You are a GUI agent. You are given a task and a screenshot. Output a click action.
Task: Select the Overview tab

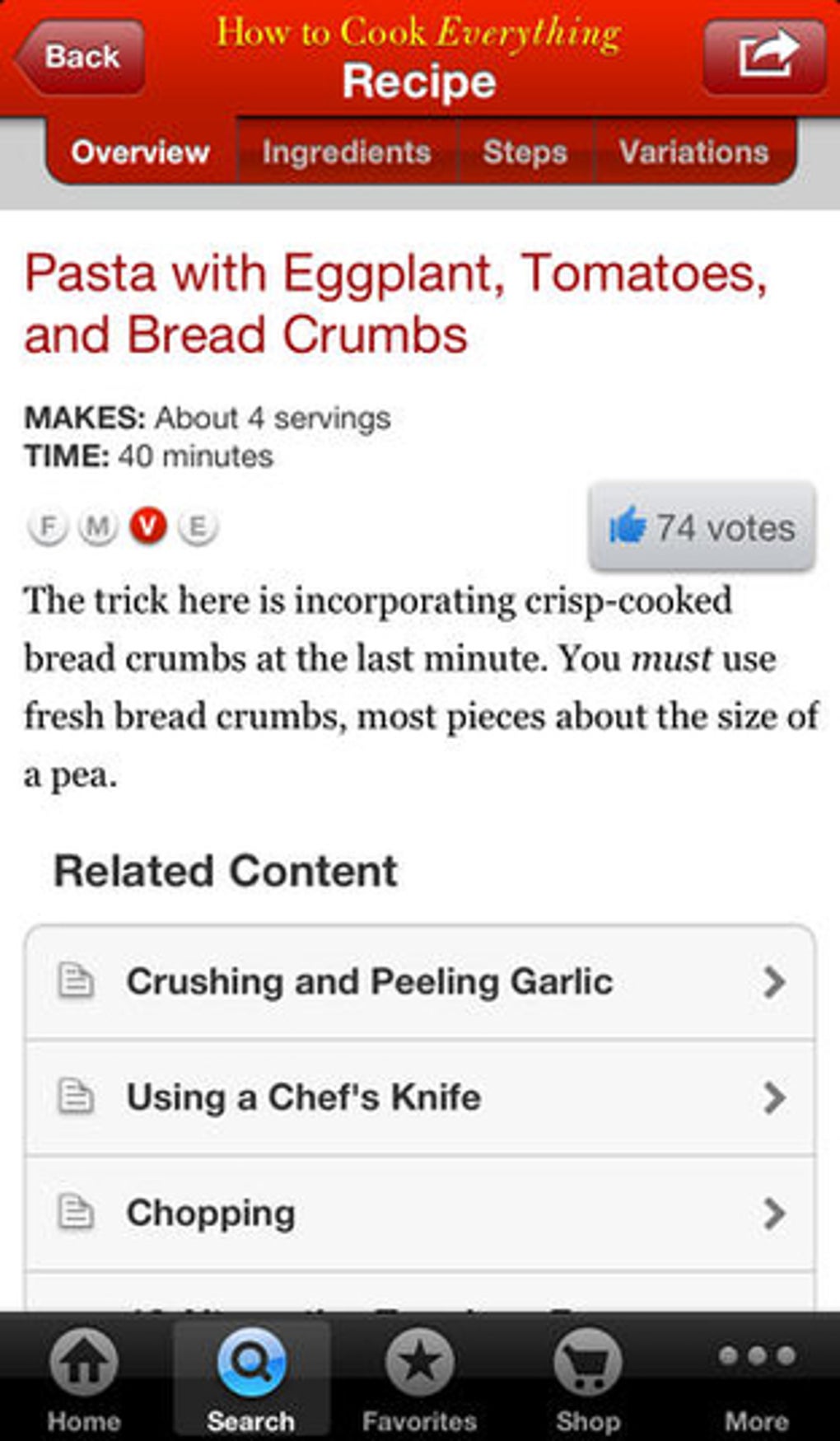coord(141,152)
